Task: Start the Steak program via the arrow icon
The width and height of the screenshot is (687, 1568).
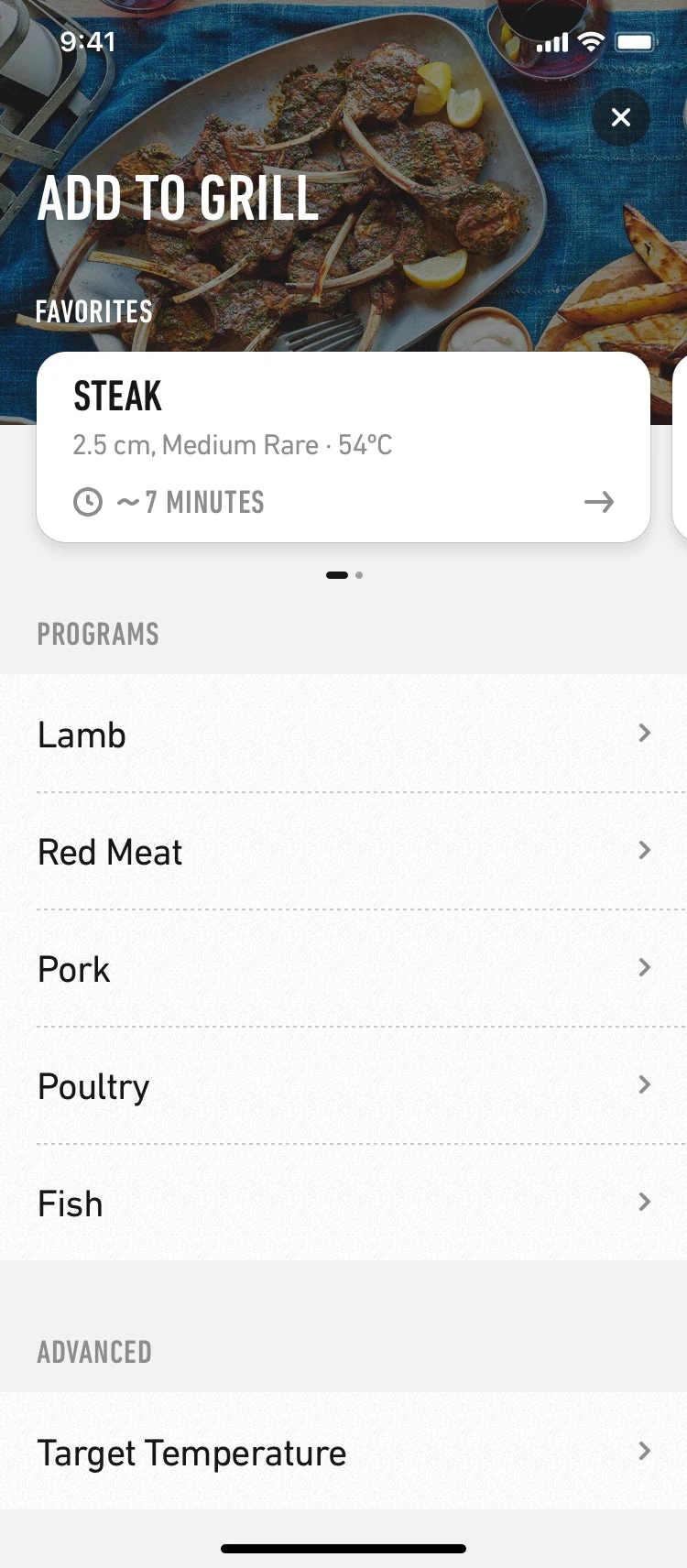Action: pos(598,502)
